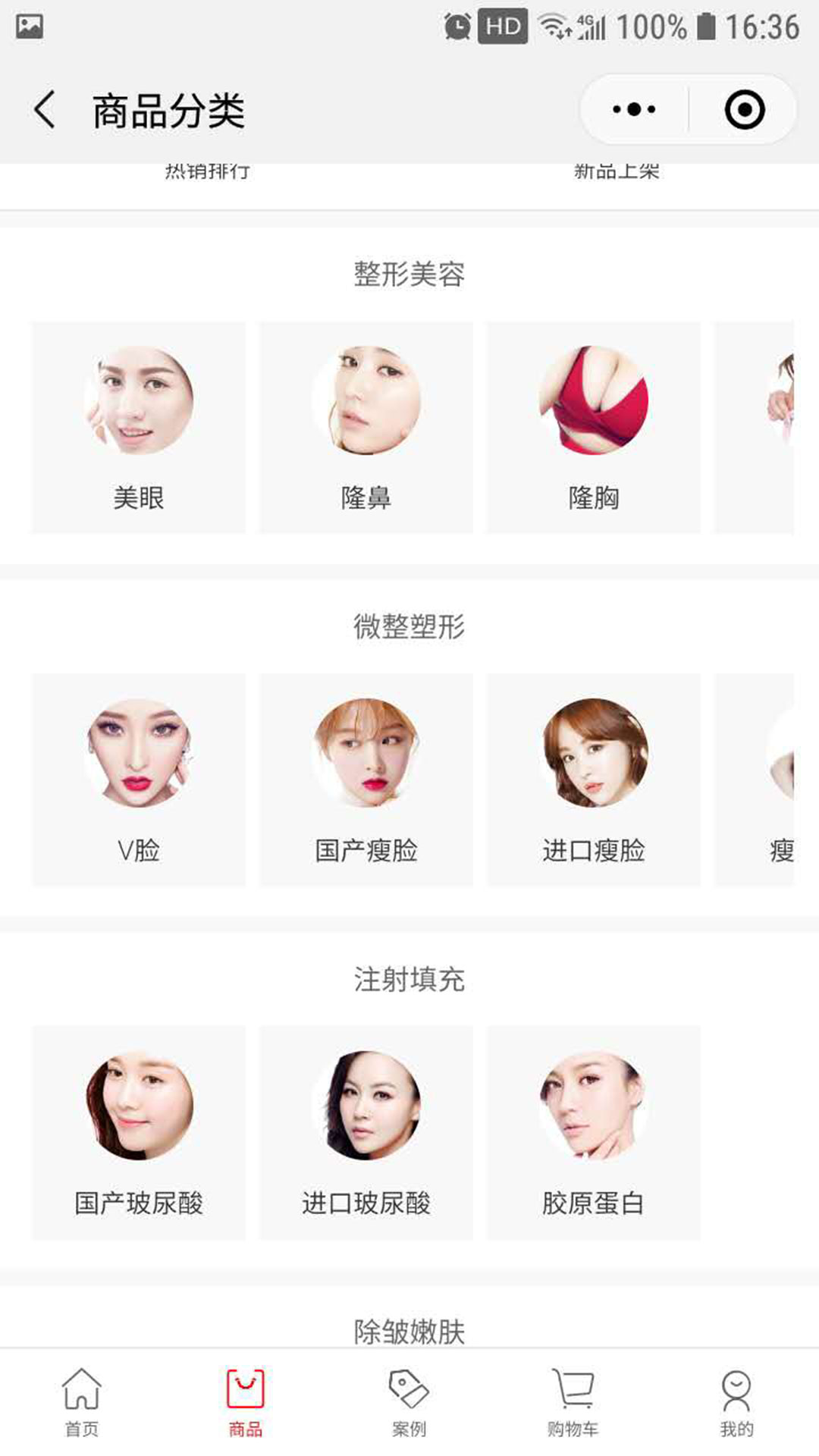Tap the 商品 tab
Image resolution: width=819 pixels, height=1456 pixels.
(x=246, y=1403)
